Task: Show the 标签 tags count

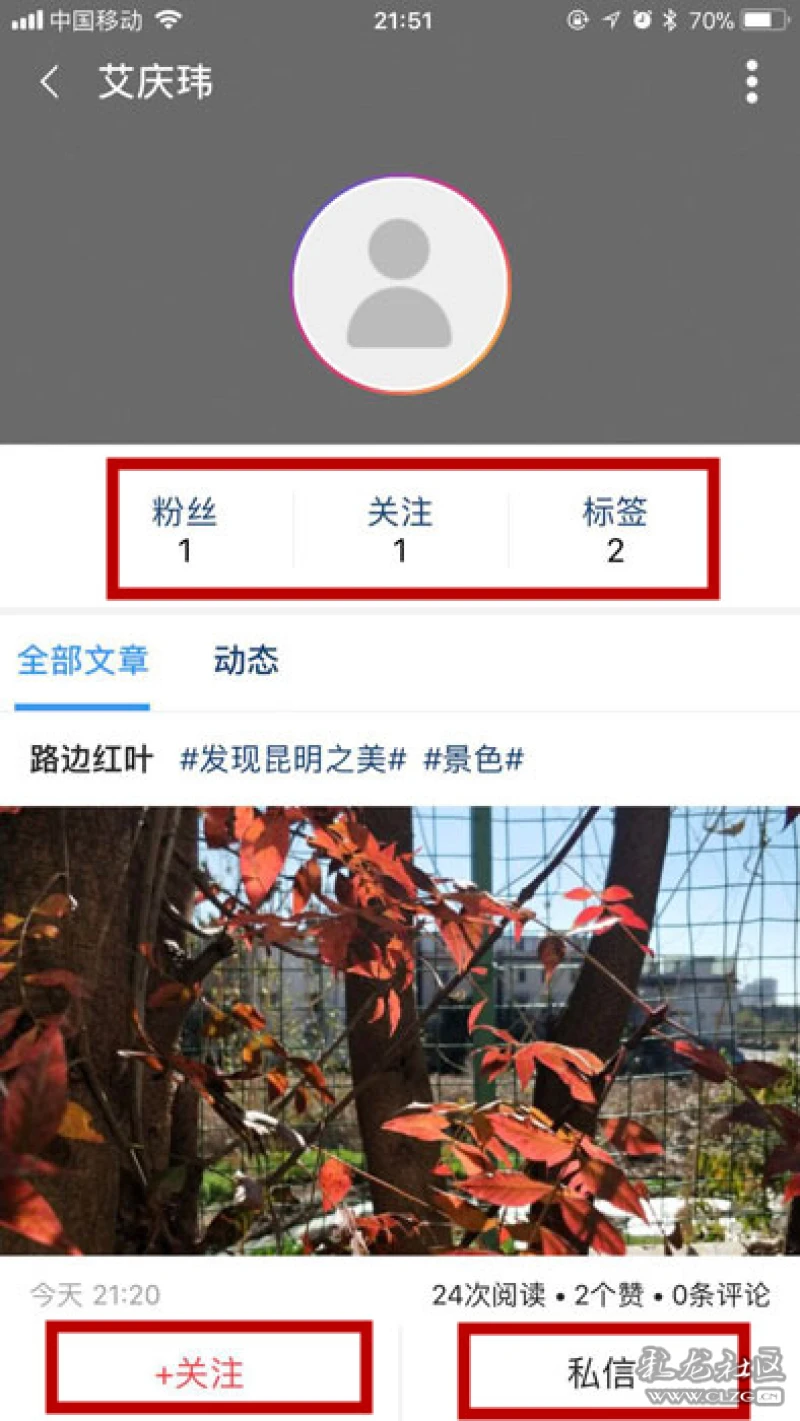Action: [614, 529]
